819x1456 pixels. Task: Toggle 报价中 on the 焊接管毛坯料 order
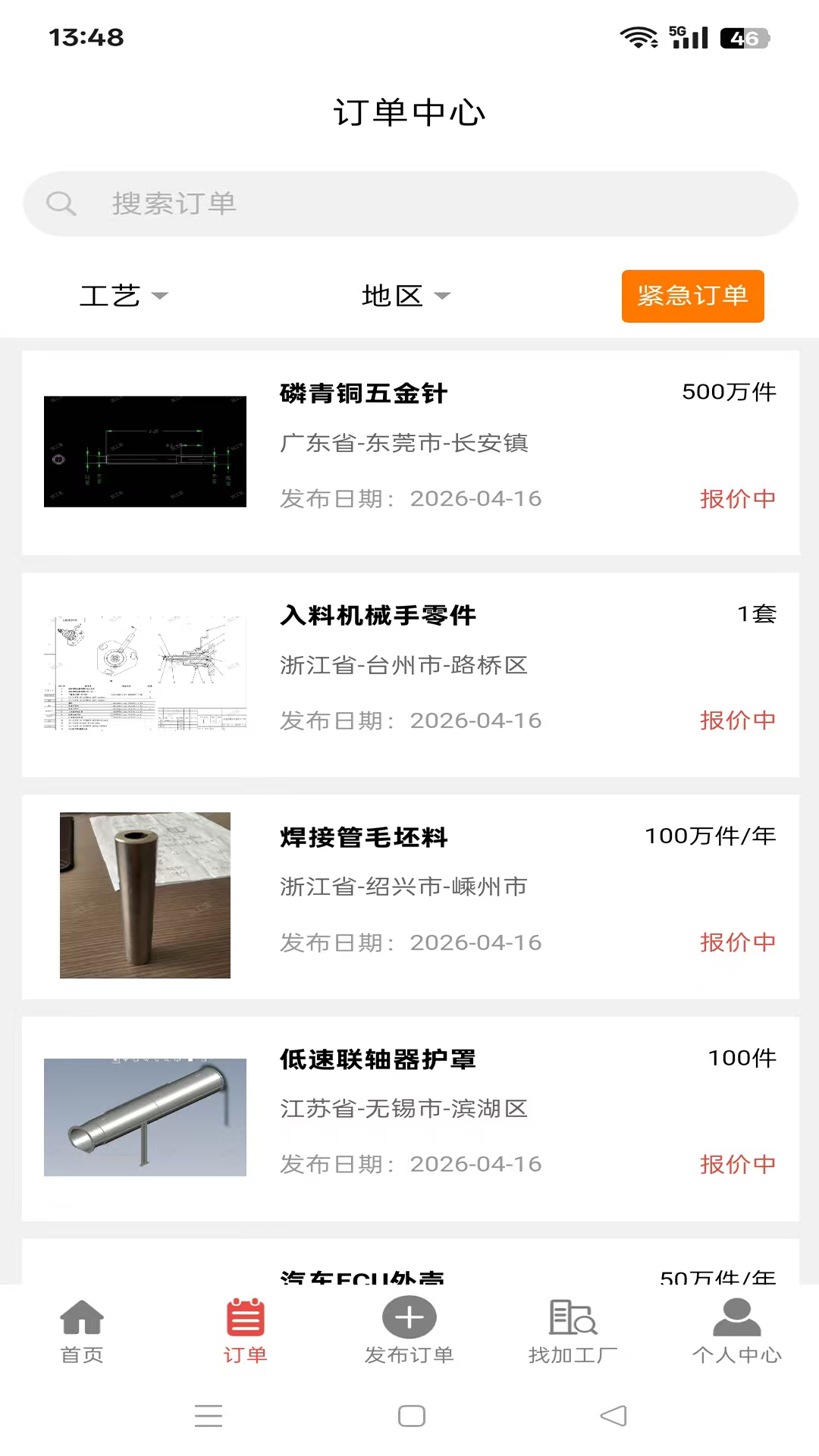click(739, 943)
